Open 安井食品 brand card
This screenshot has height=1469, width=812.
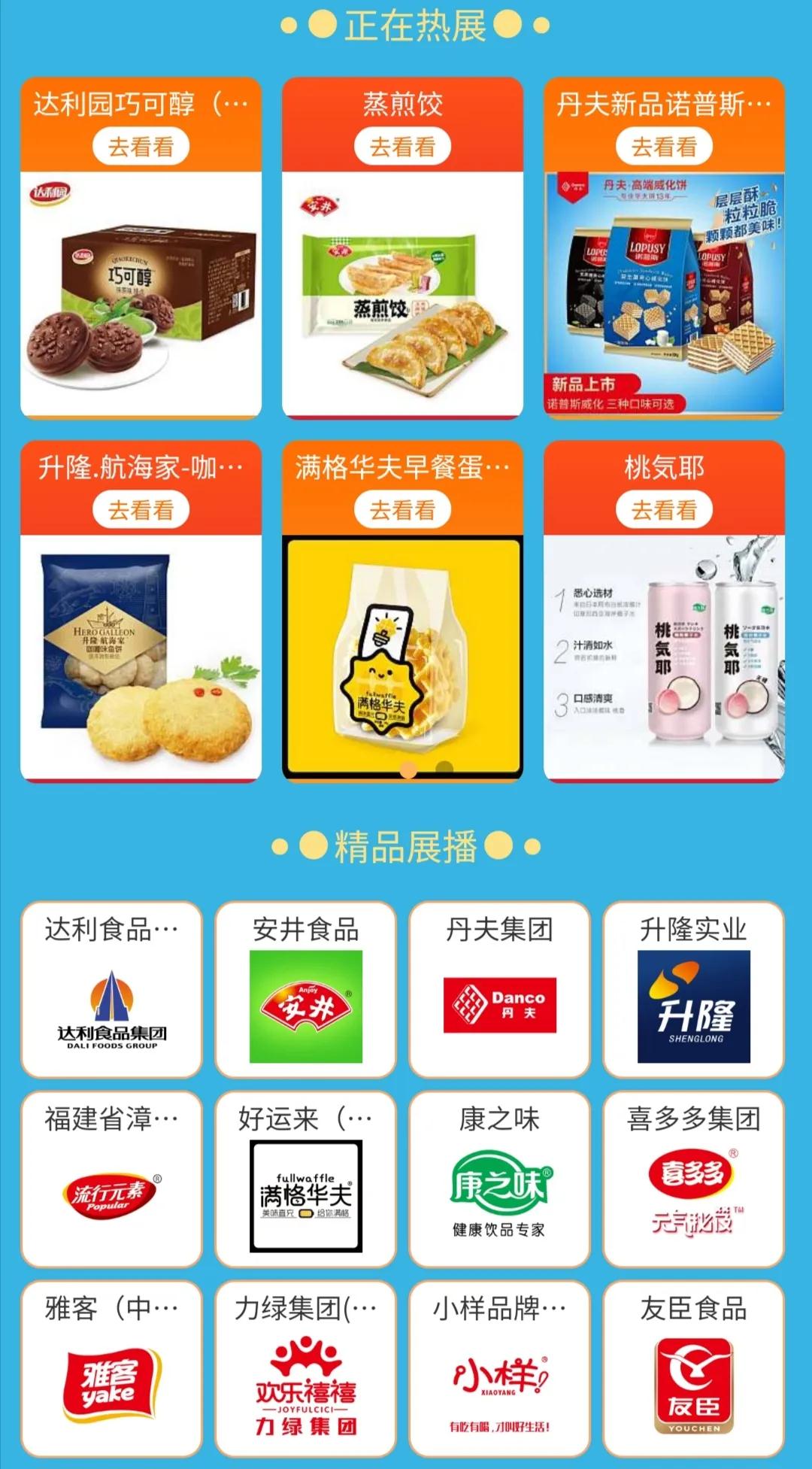coord(305,989)
